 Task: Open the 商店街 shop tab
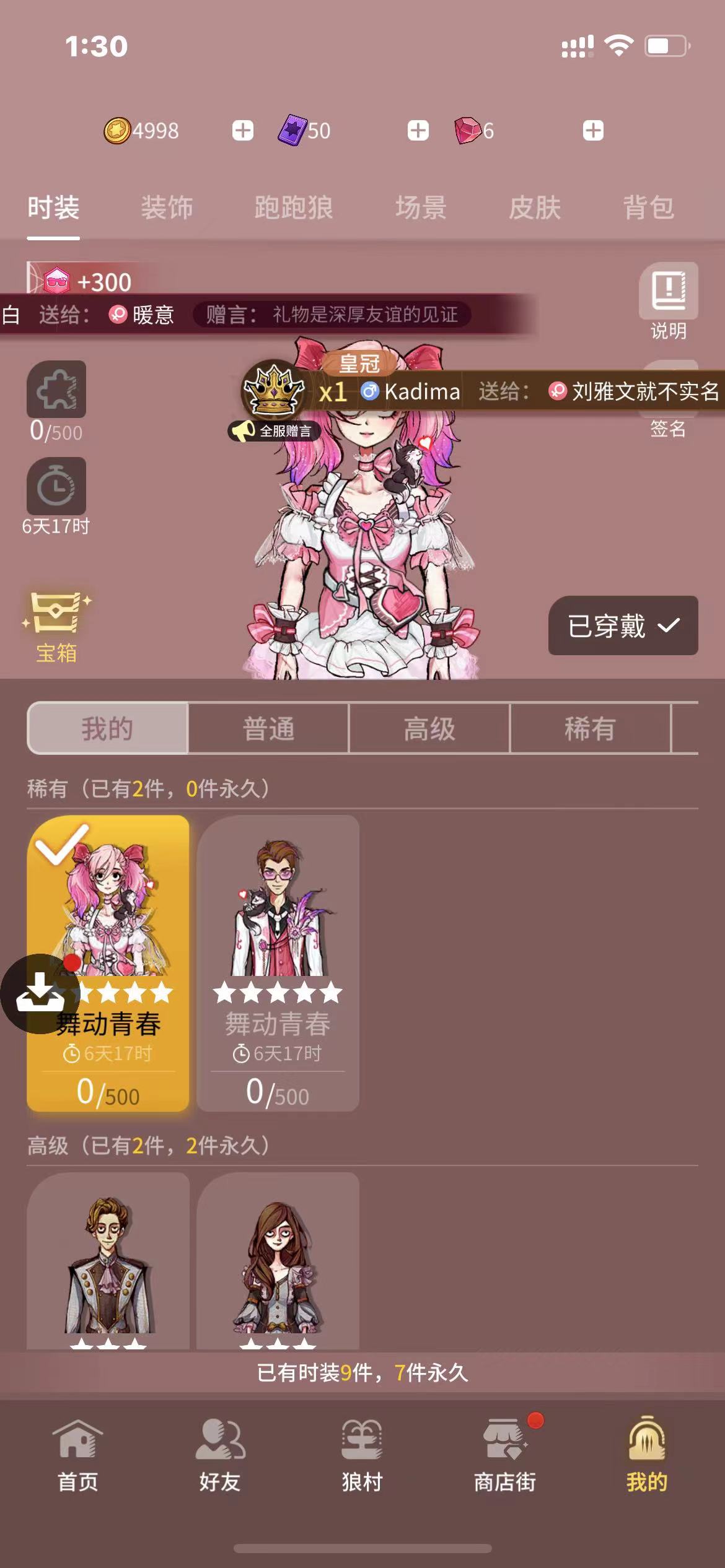504,1455
